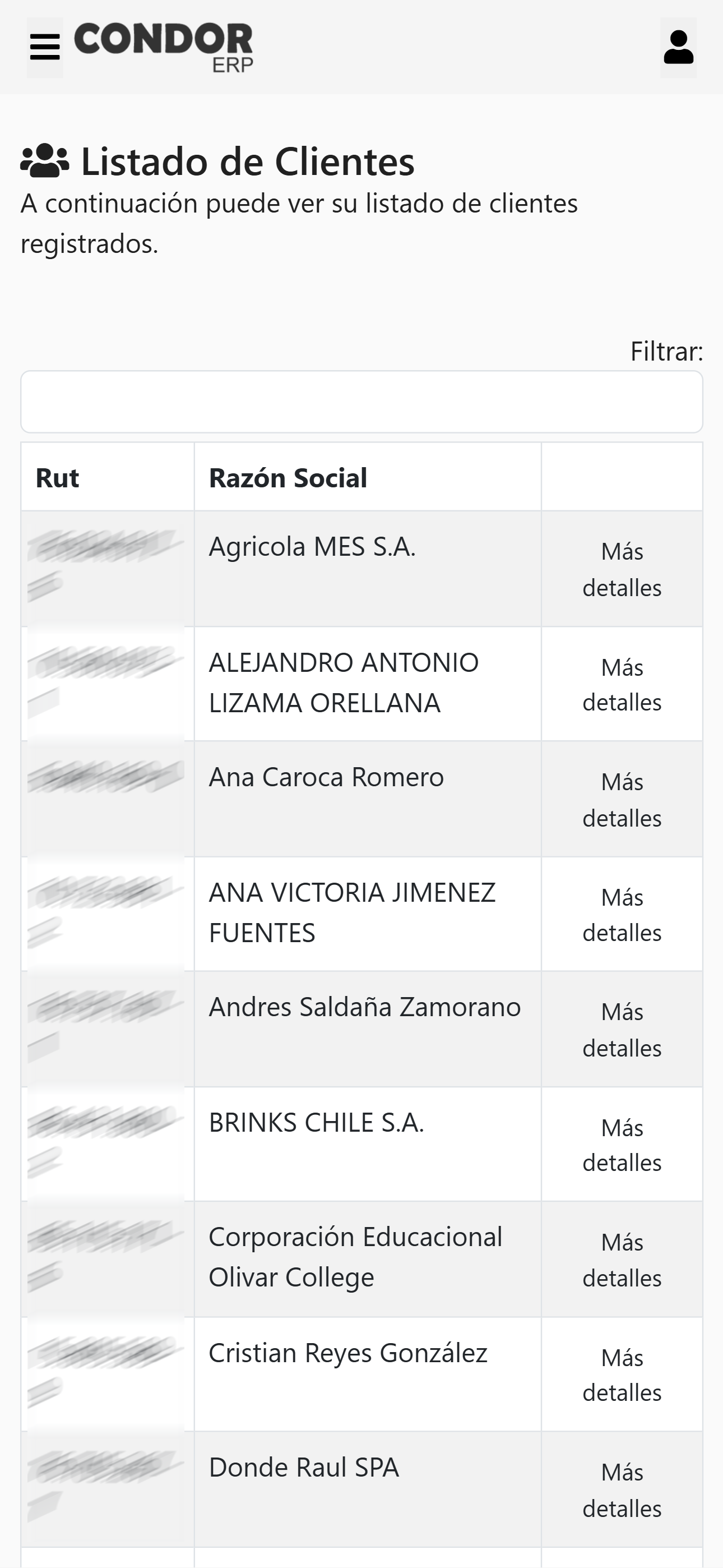Open the user account icon
This screenshot has height=1568, width=723.
(679, 48)
